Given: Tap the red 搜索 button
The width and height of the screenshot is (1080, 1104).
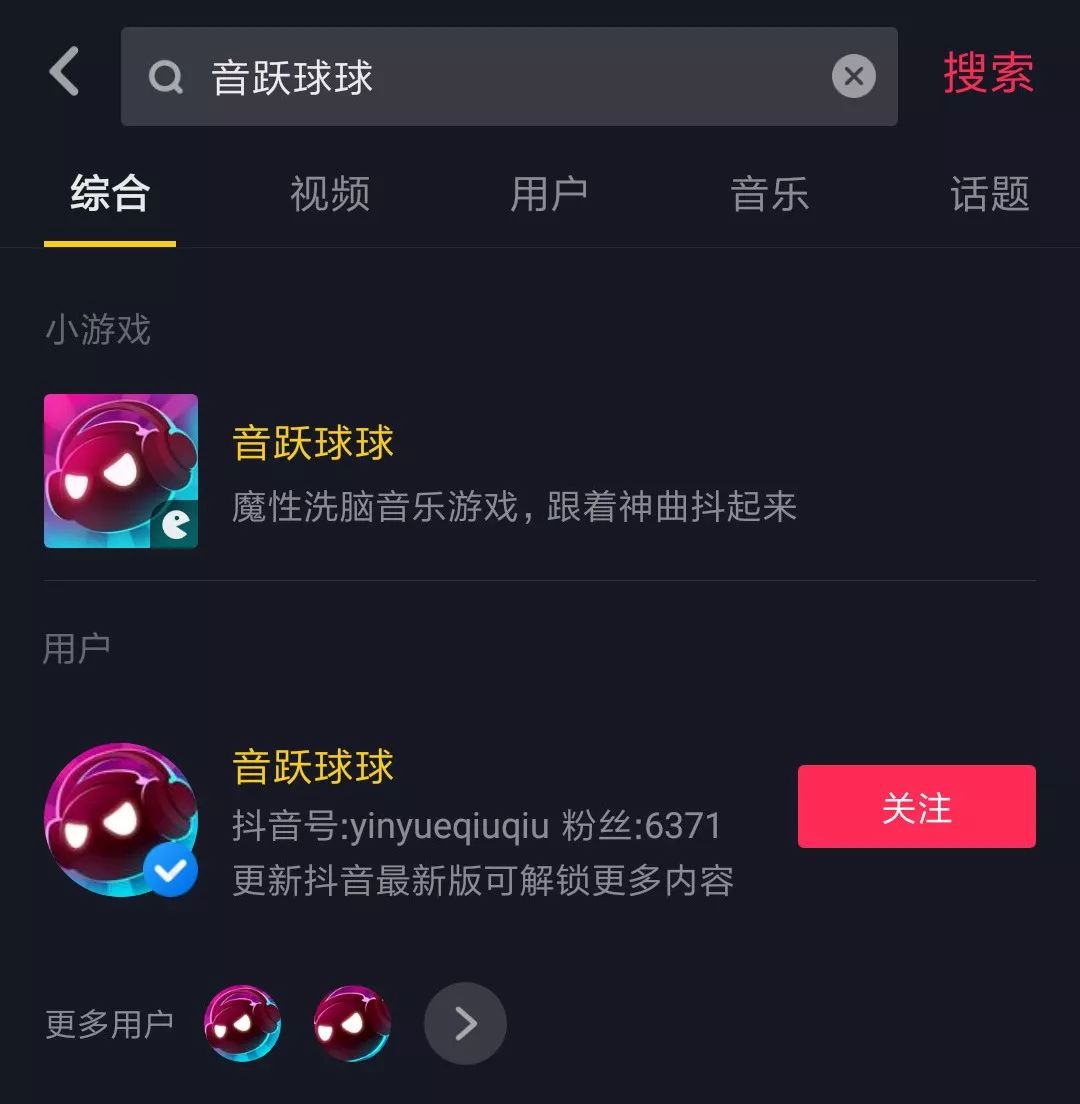Looking at the screenshot, I should click(988, 74).
